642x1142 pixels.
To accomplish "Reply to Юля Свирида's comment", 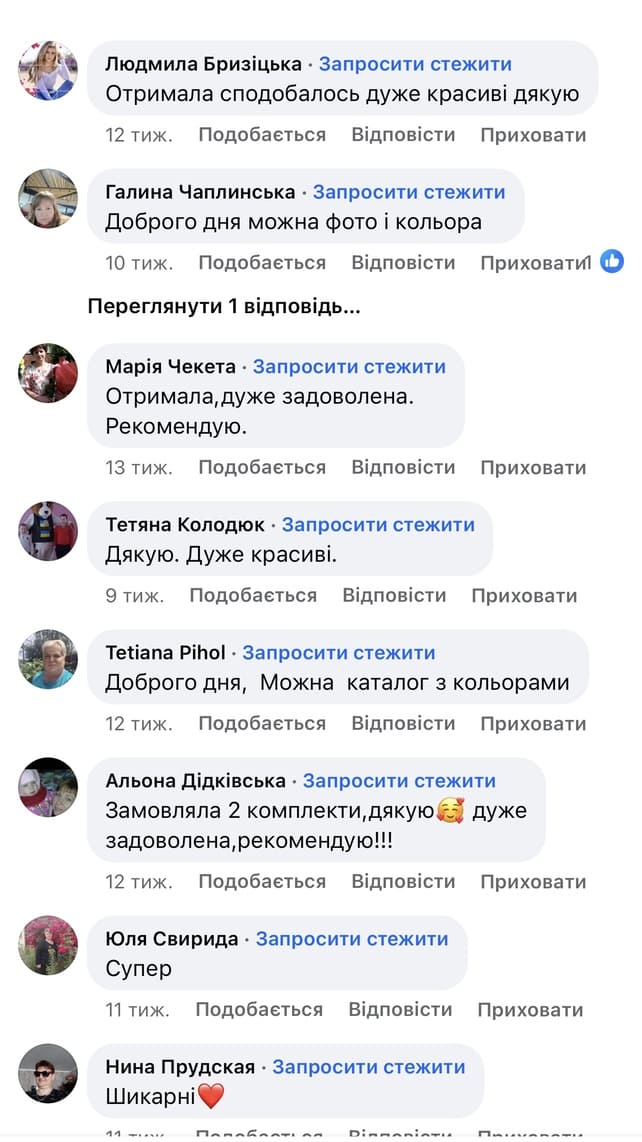I will [400, 1009].
